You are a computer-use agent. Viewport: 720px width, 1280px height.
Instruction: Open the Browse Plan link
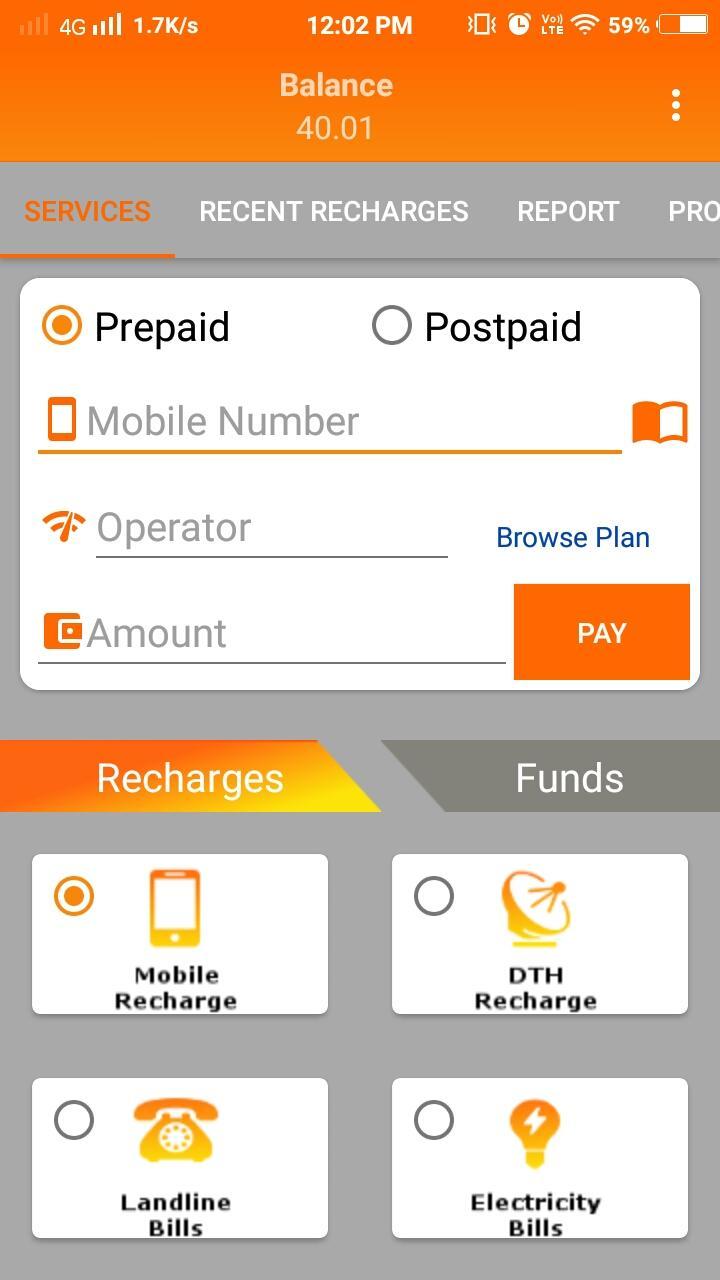[x=573, y=537]
